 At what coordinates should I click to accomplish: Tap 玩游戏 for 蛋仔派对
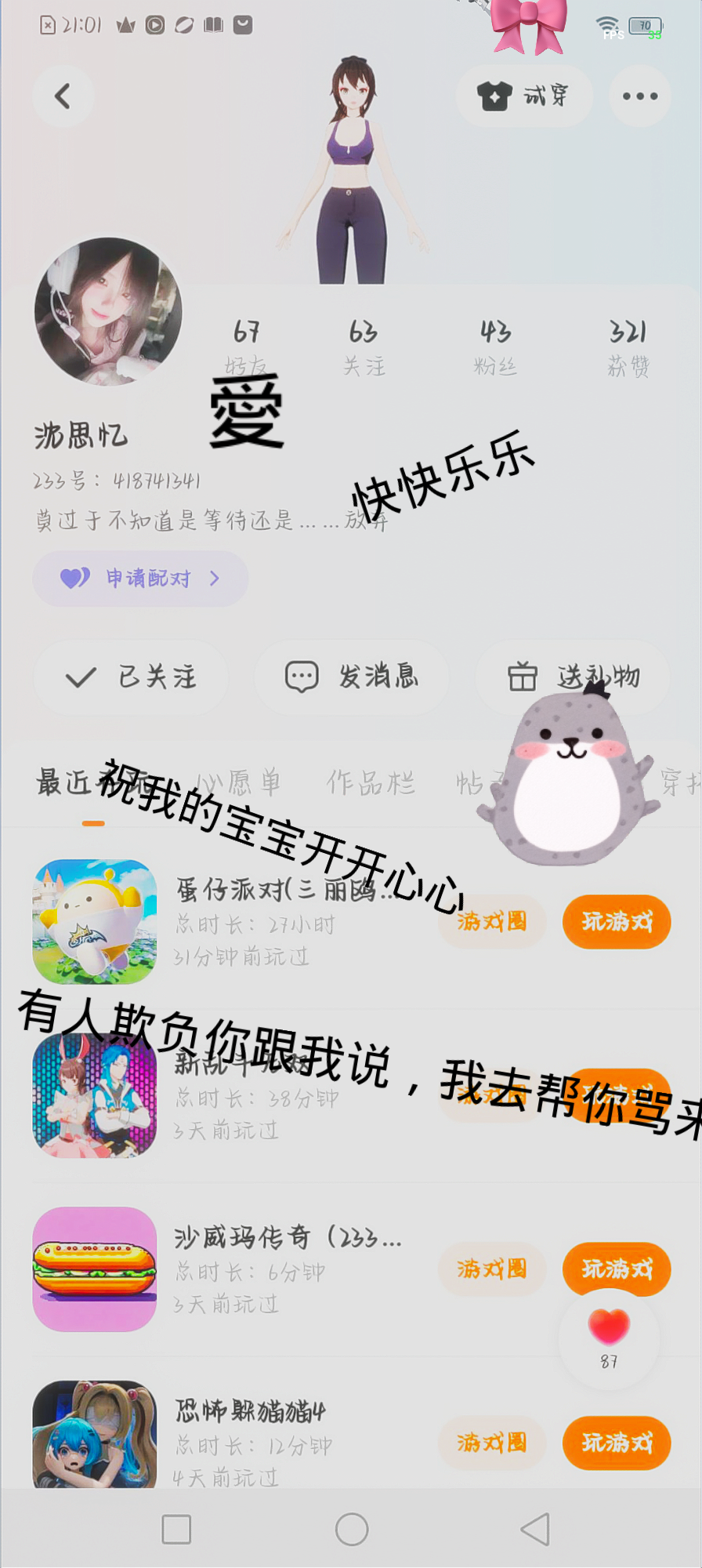(x=617, y=922)
